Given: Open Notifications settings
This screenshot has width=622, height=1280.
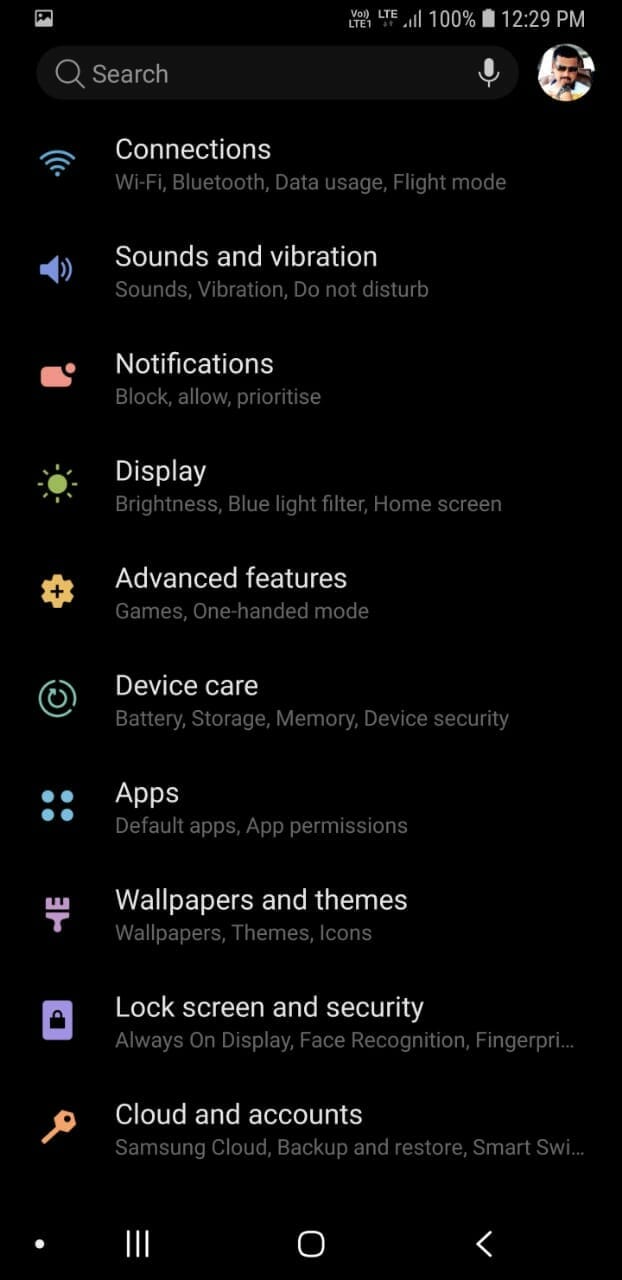Looking at the screenshot, I should pos(310,378).
